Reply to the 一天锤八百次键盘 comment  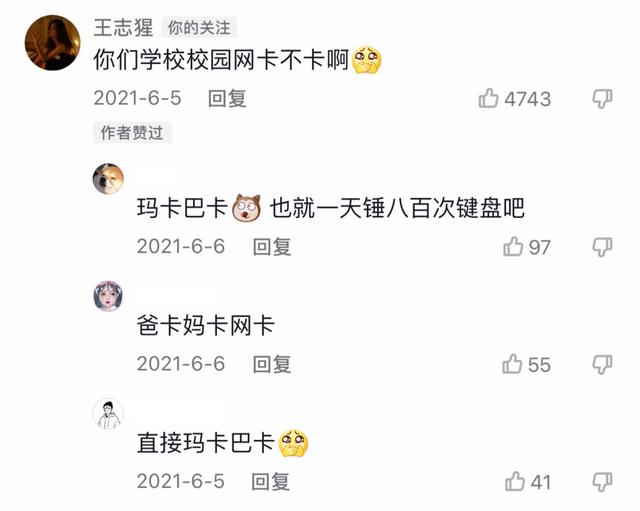[x=271, y=246]
